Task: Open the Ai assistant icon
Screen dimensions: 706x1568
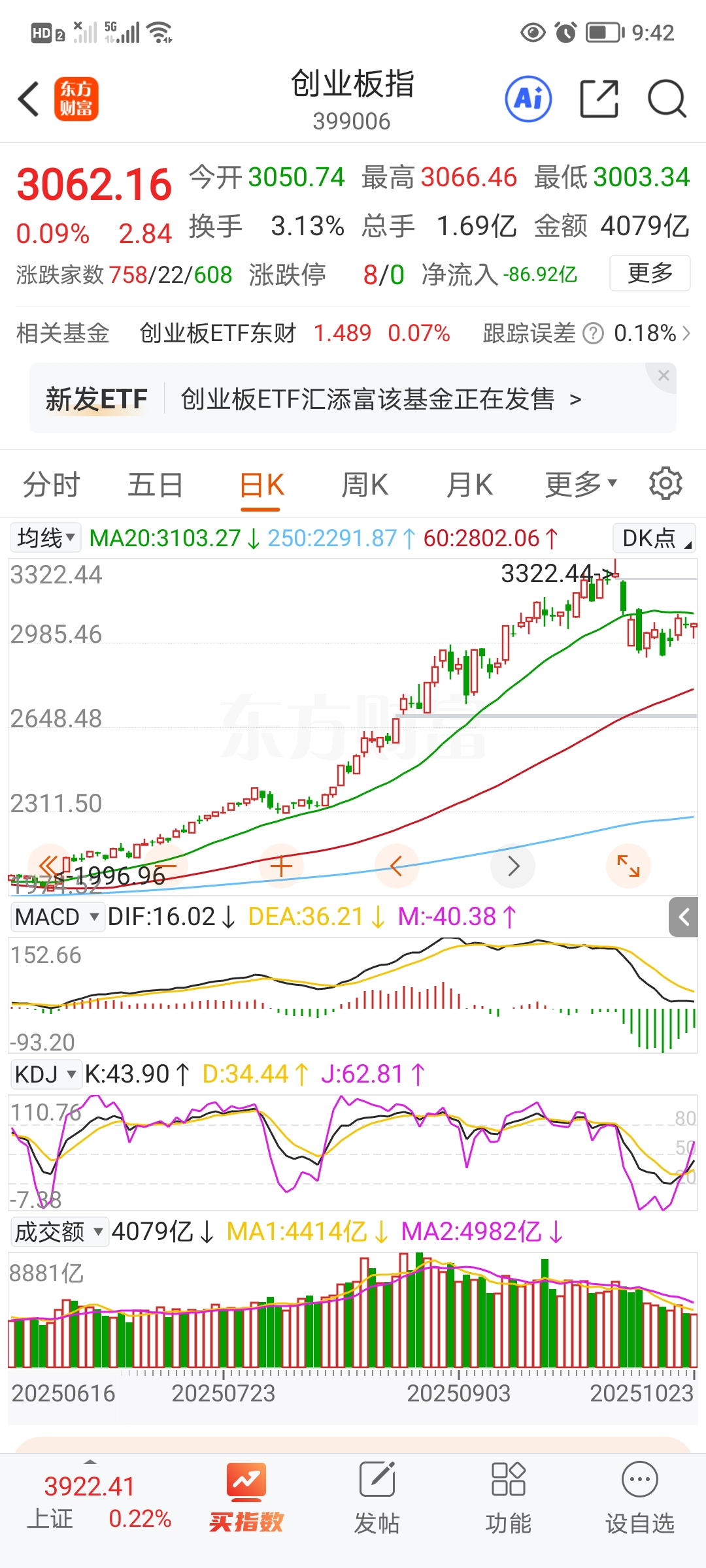Action: [528, 99]
